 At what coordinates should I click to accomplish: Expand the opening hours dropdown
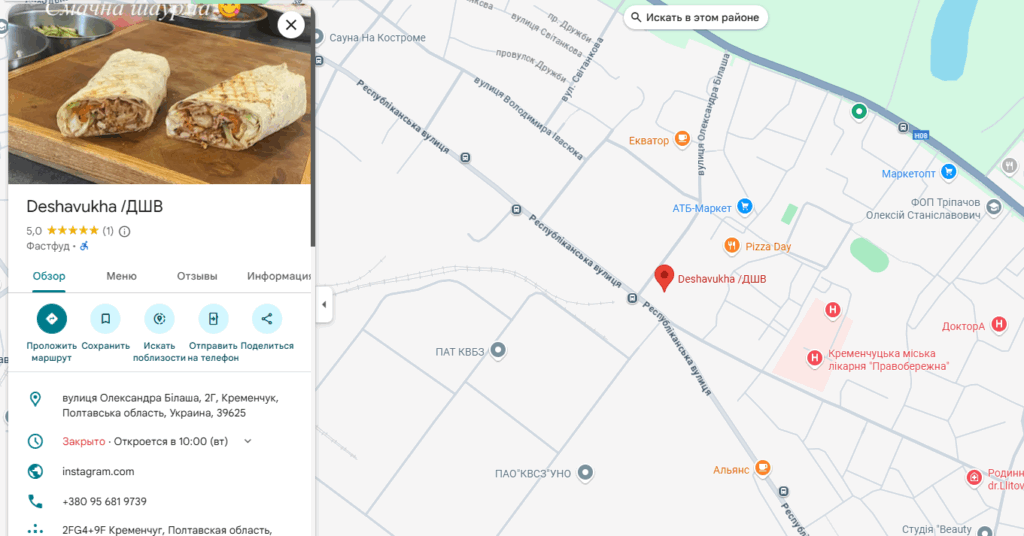[x=248, y=441]
